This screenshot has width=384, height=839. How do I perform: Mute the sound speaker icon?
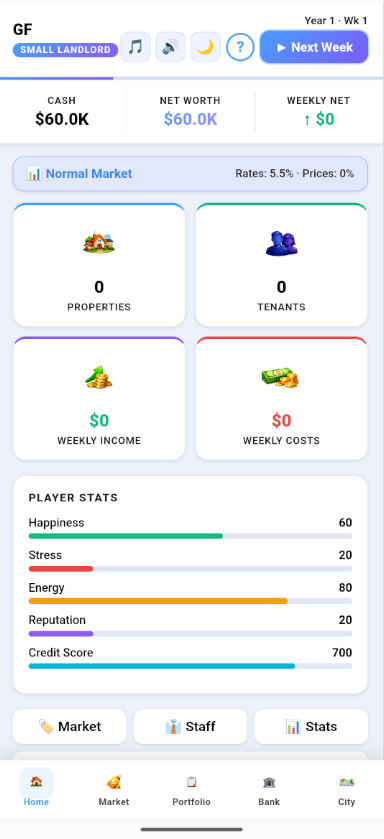point(171,47)
